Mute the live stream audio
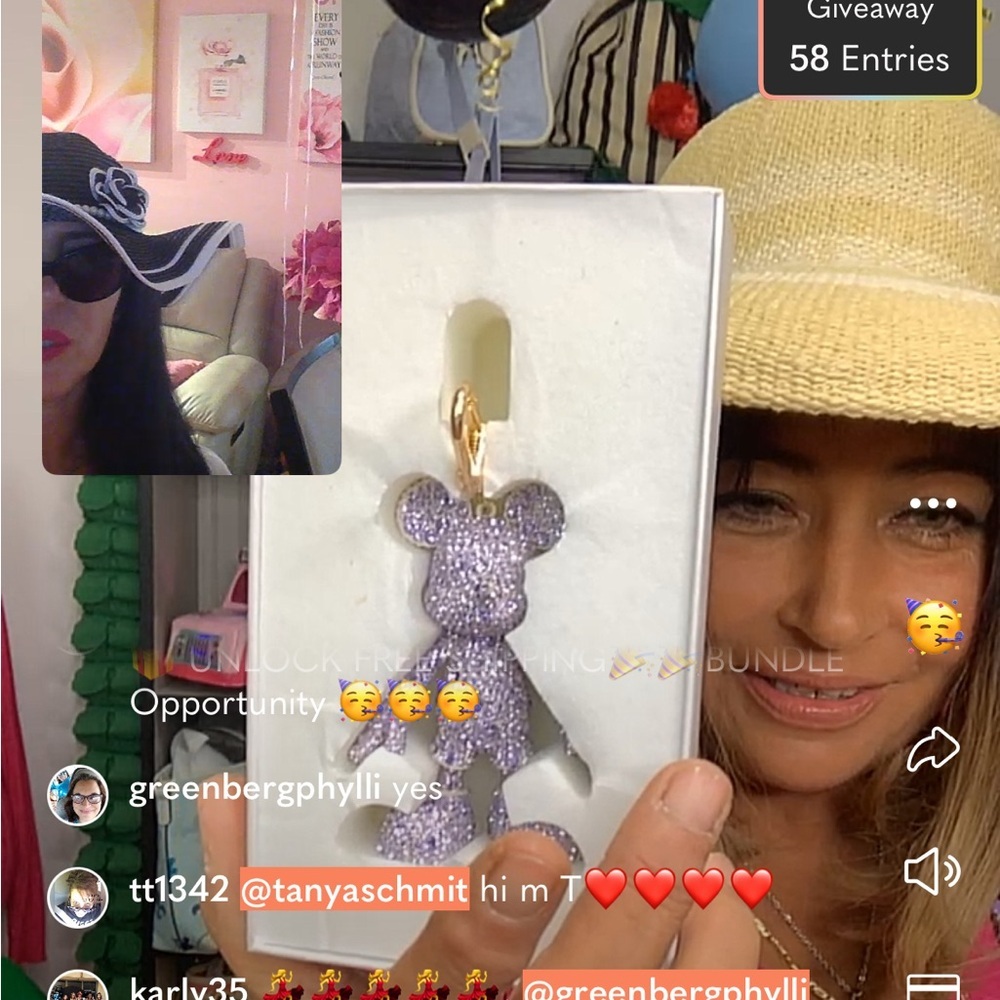Image resolution: width=1000 pixels, height=1000 pixels. pos(932,872)
